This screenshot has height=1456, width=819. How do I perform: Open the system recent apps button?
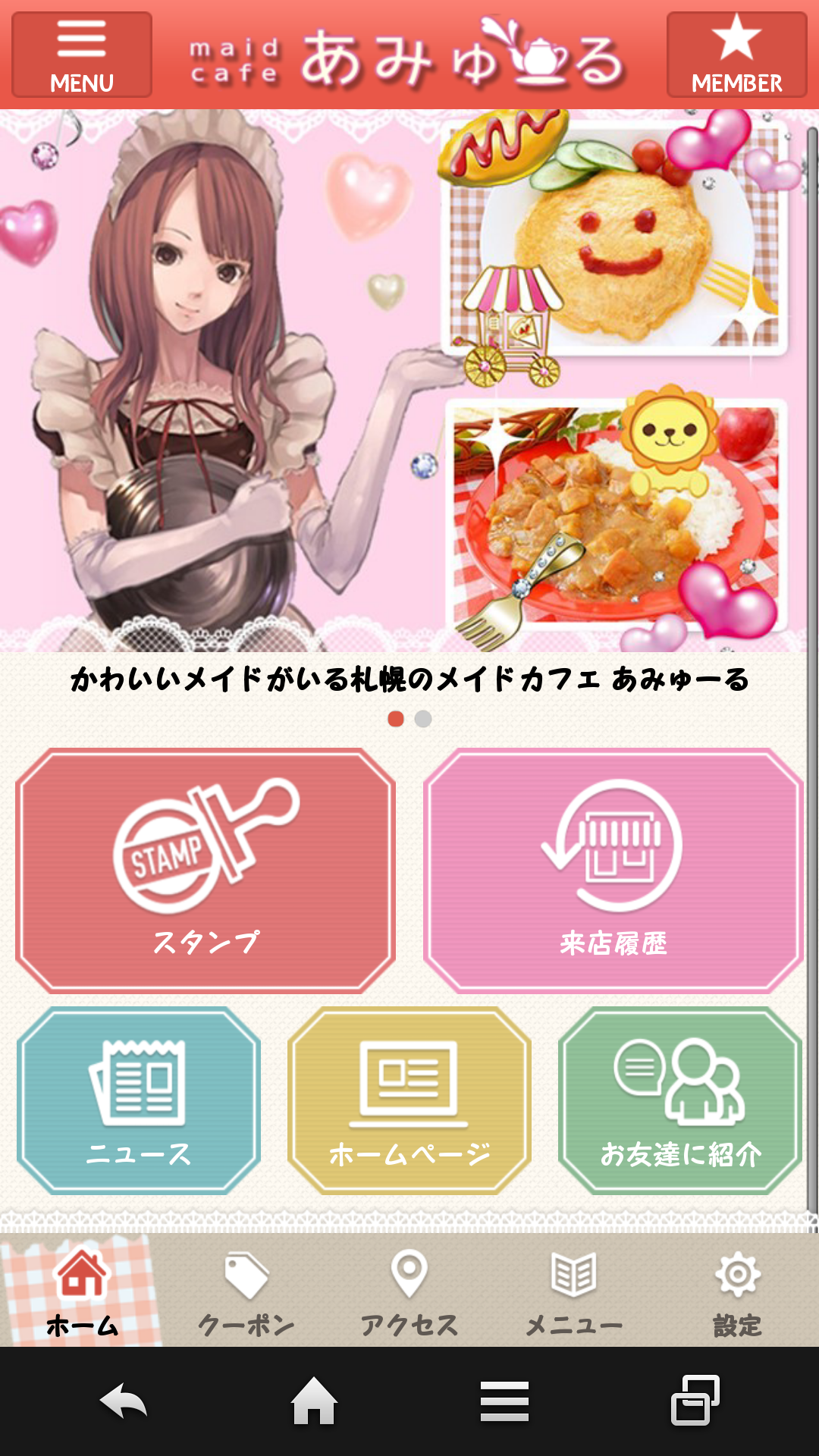coord(695,1401)
